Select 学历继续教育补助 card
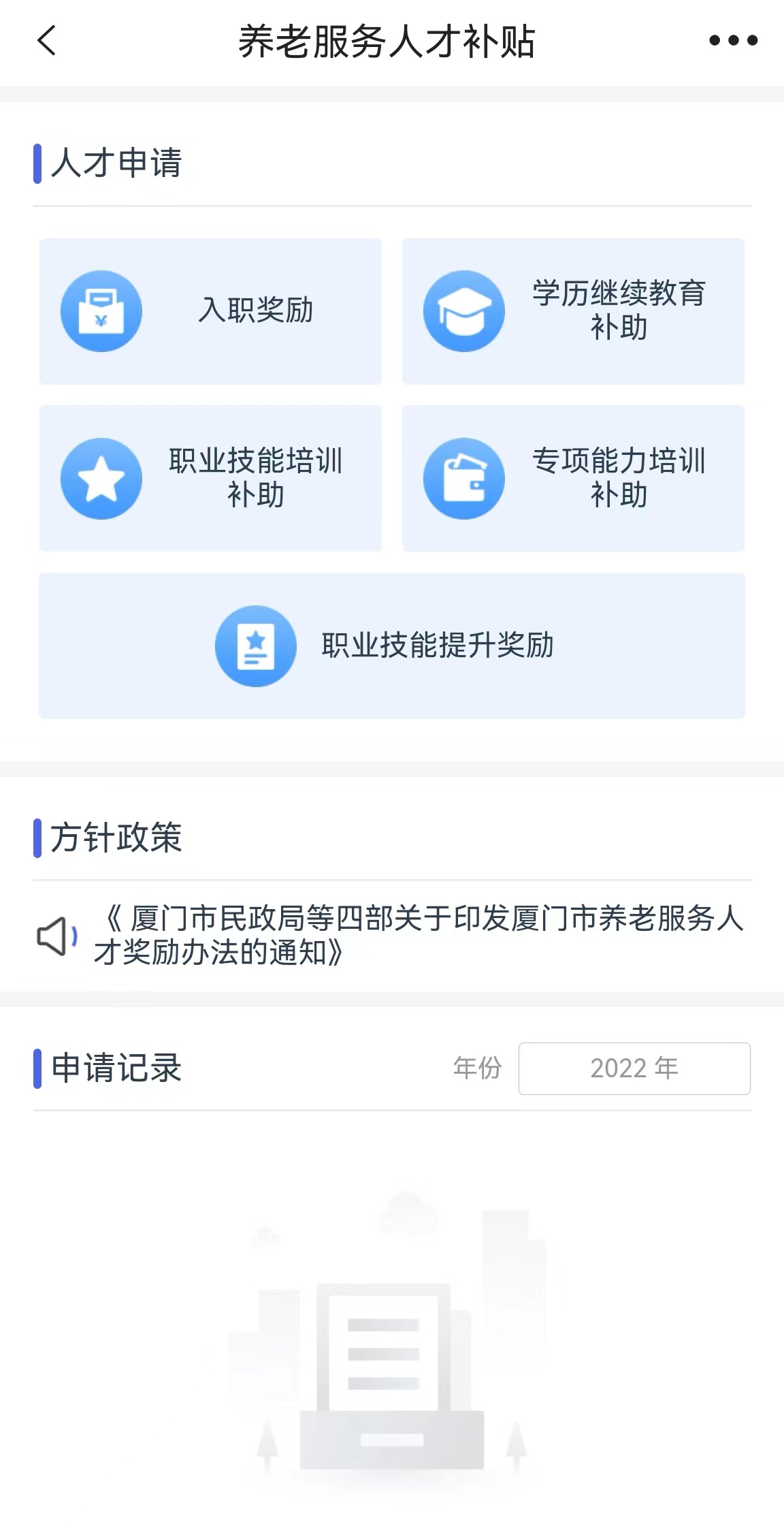 pyautogui.click(x=573, y=311)
